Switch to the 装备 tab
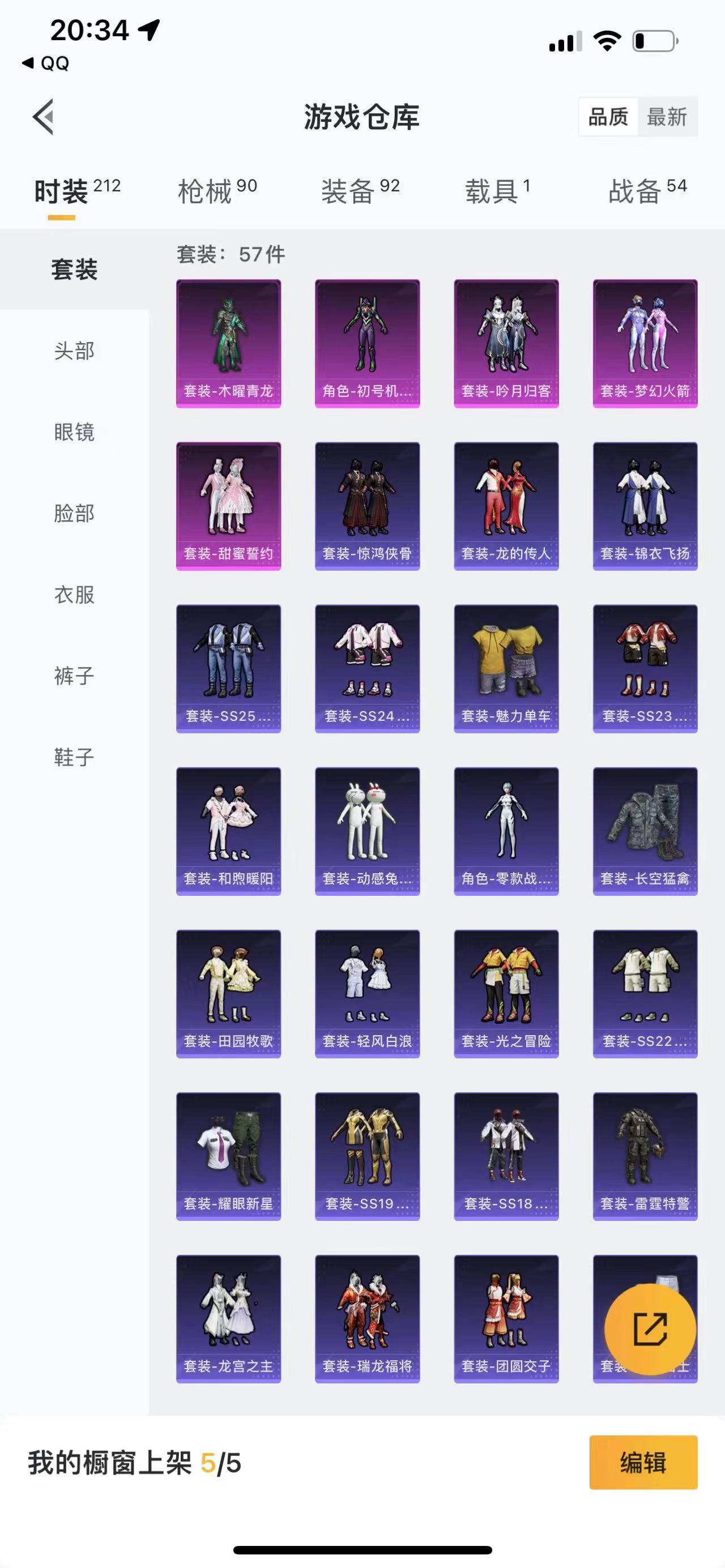This screenshot has width=725, height=1568. [x=360, y=191]
